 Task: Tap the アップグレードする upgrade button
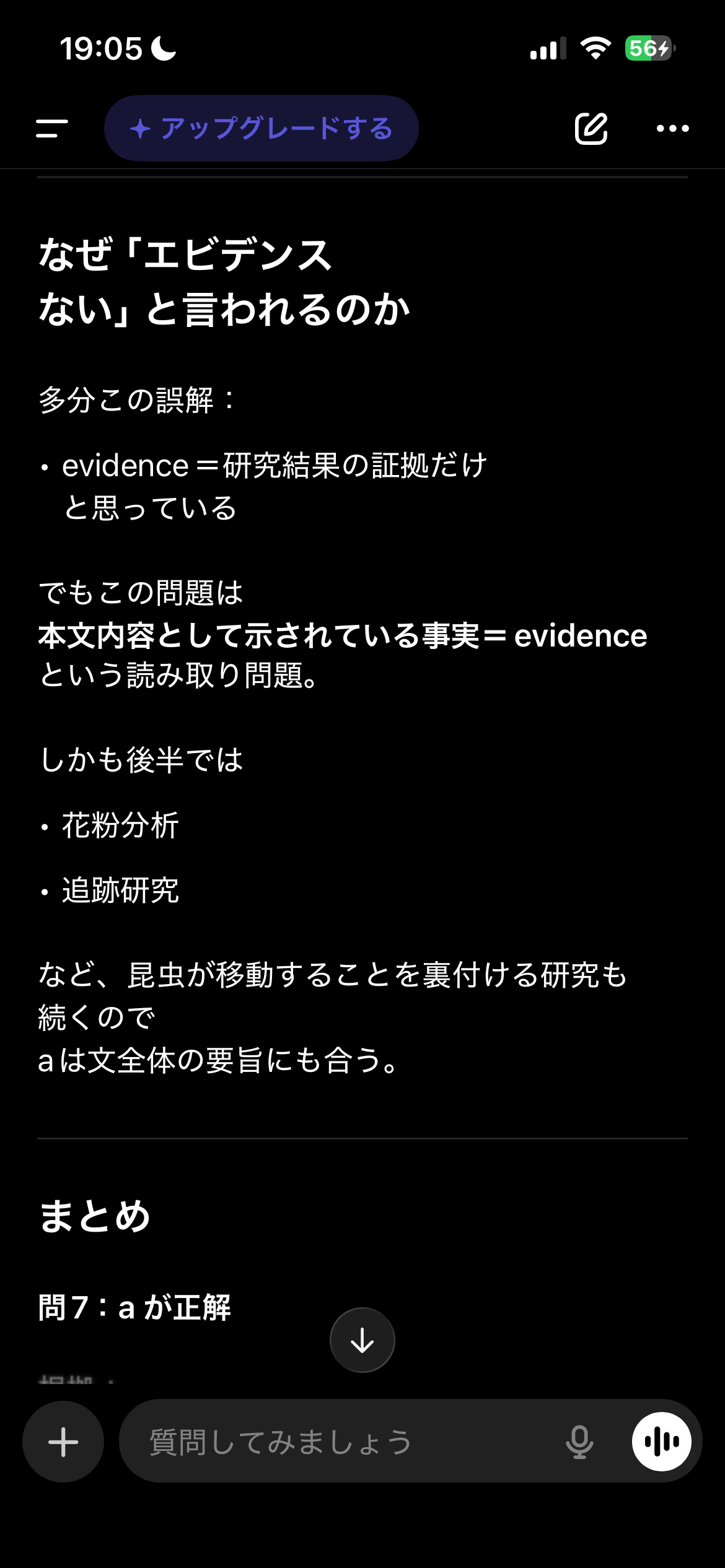click(x=261, y=128)
